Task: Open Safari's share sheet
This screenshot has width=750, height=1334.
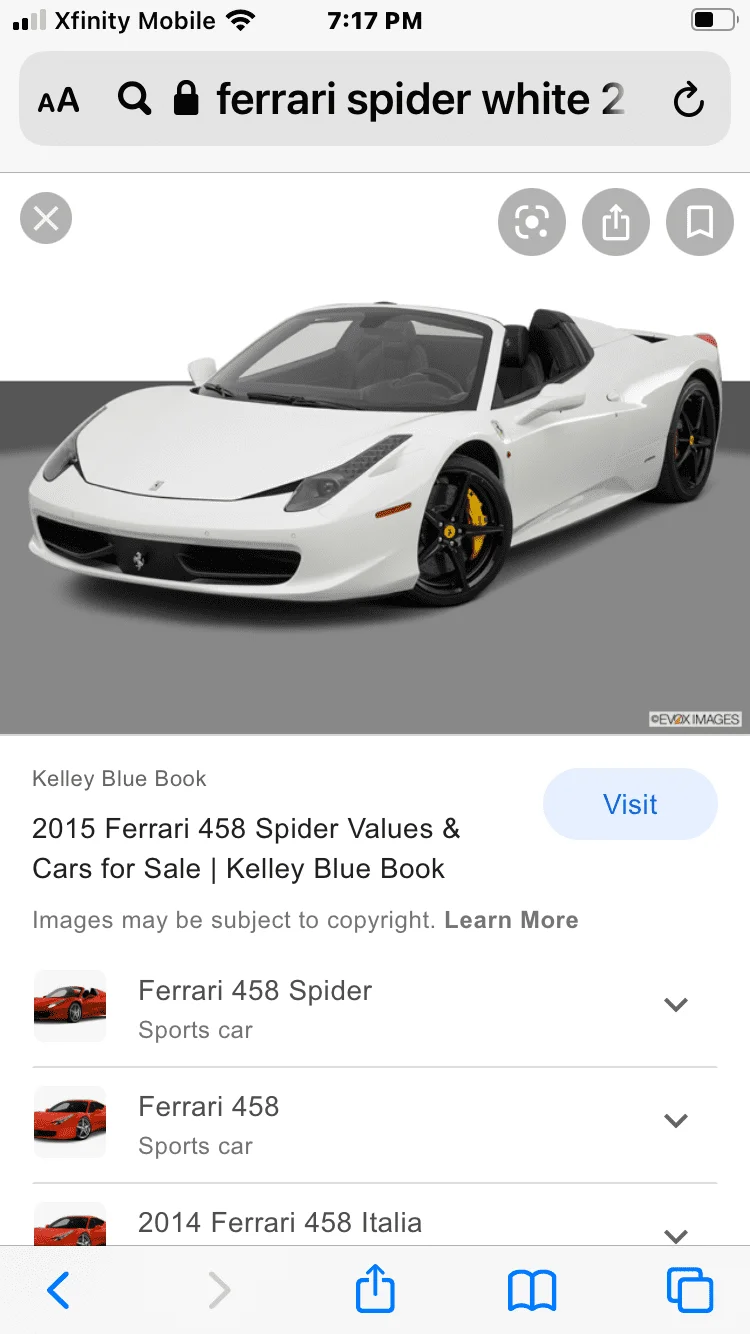Action: pos(375,1289)
